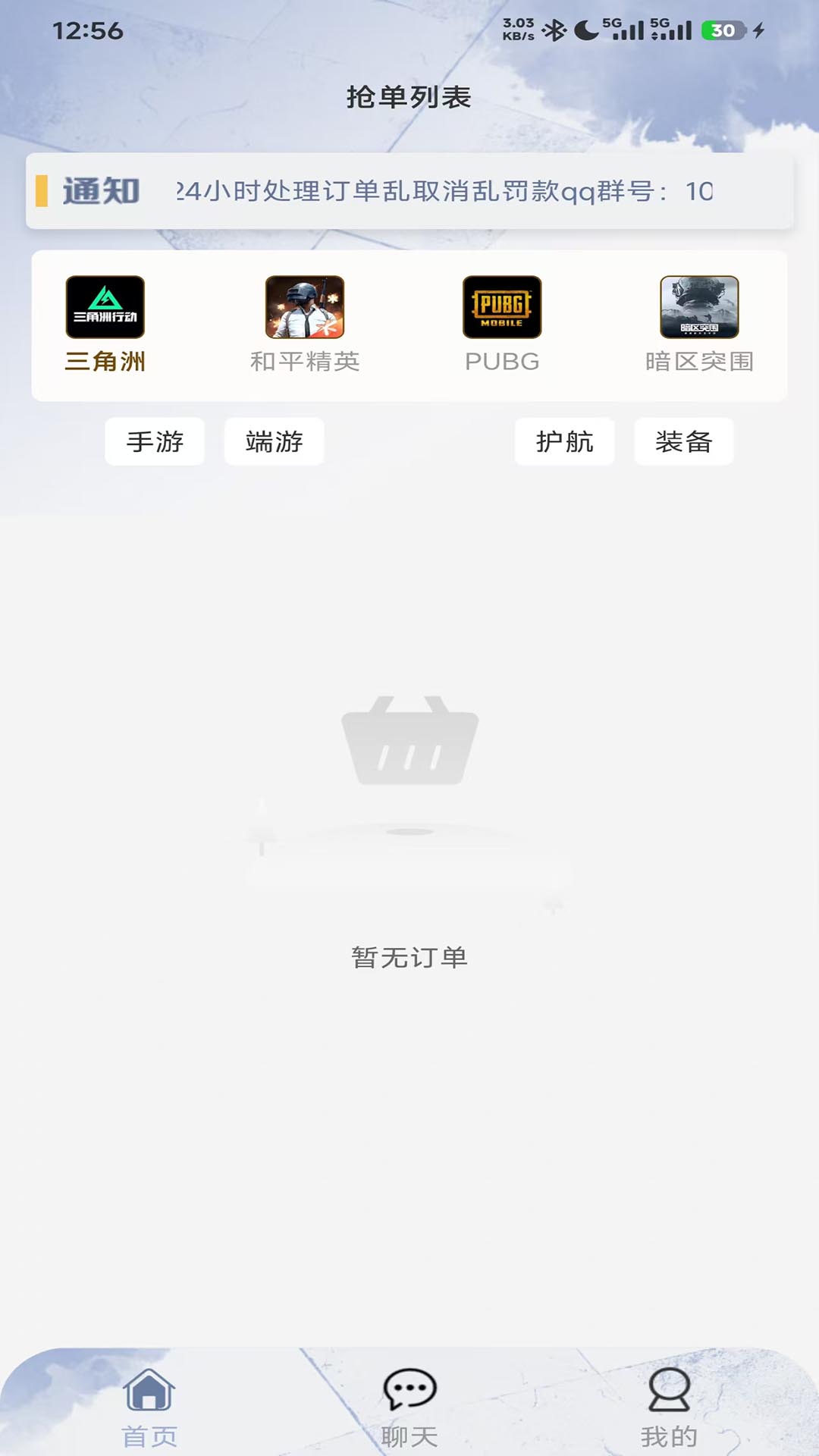Image resolution: width=819 pixels, height=1456 pixels.
Task: Switch to the 首页 tab
Action: tap(150, 1426)
